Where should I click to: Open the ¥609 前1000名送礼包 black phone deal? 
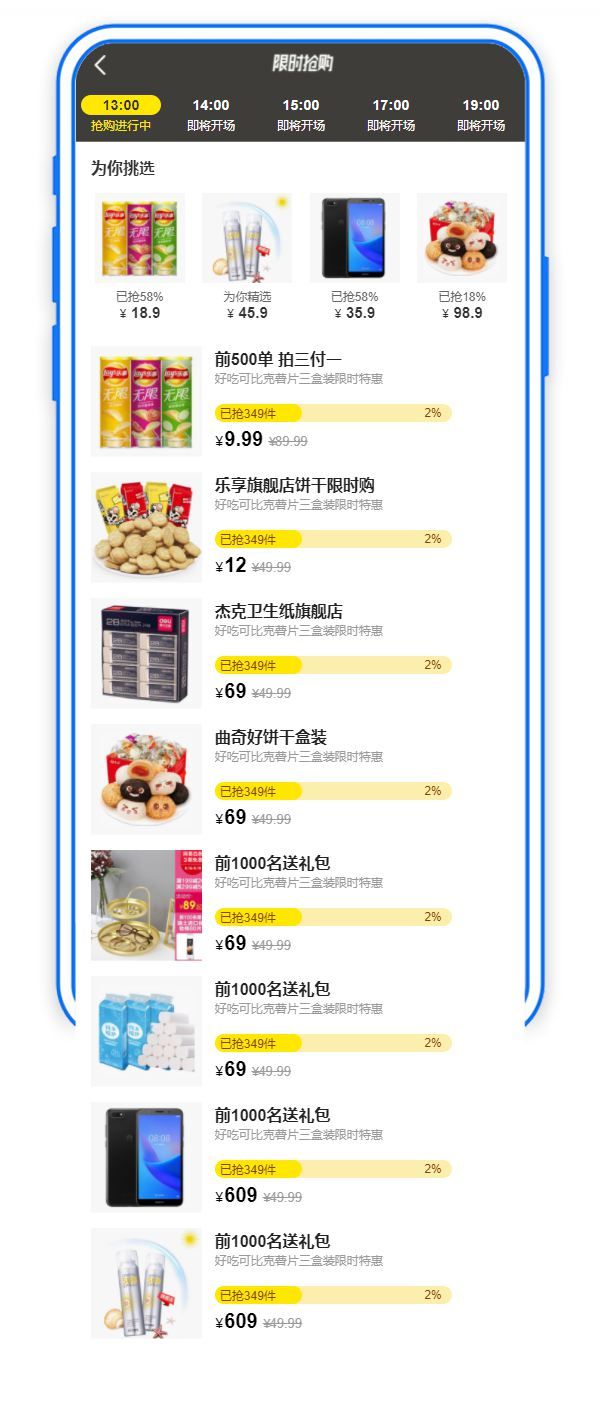click(146, 1157)
